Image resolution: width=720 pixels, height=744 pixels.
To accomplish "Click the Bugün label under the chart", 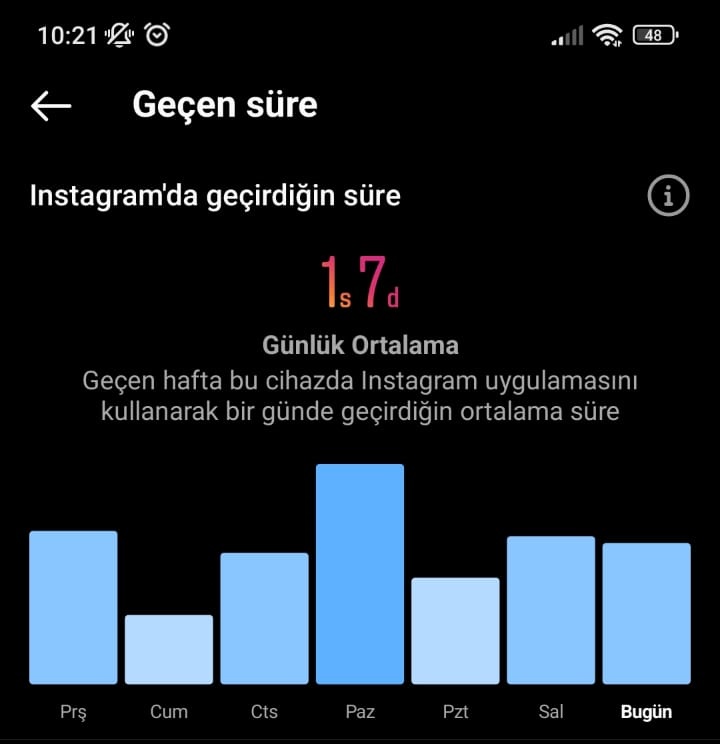I will coord(646,712).
